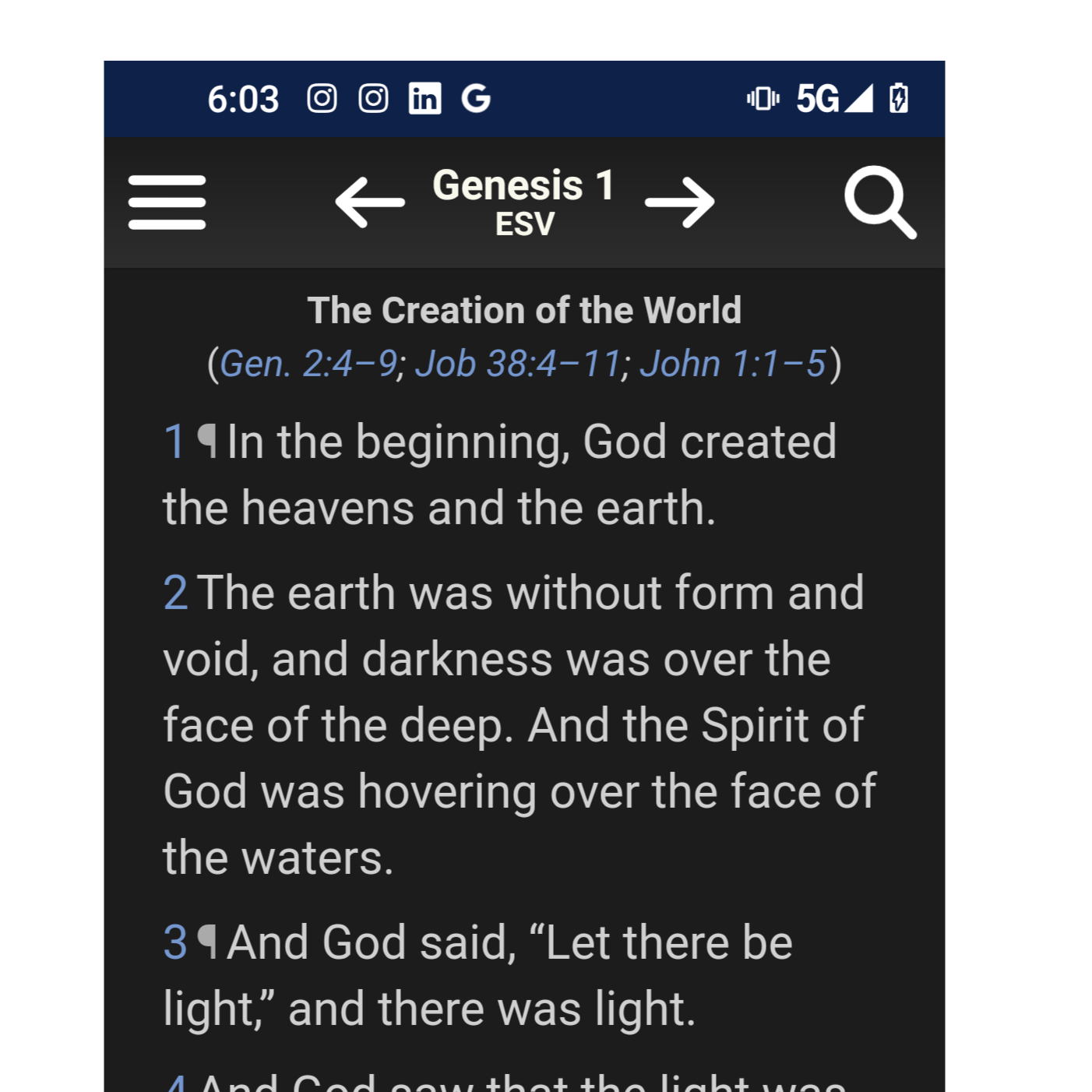
Task: Open the hamburger navigation menu
Action: point(167,203)
